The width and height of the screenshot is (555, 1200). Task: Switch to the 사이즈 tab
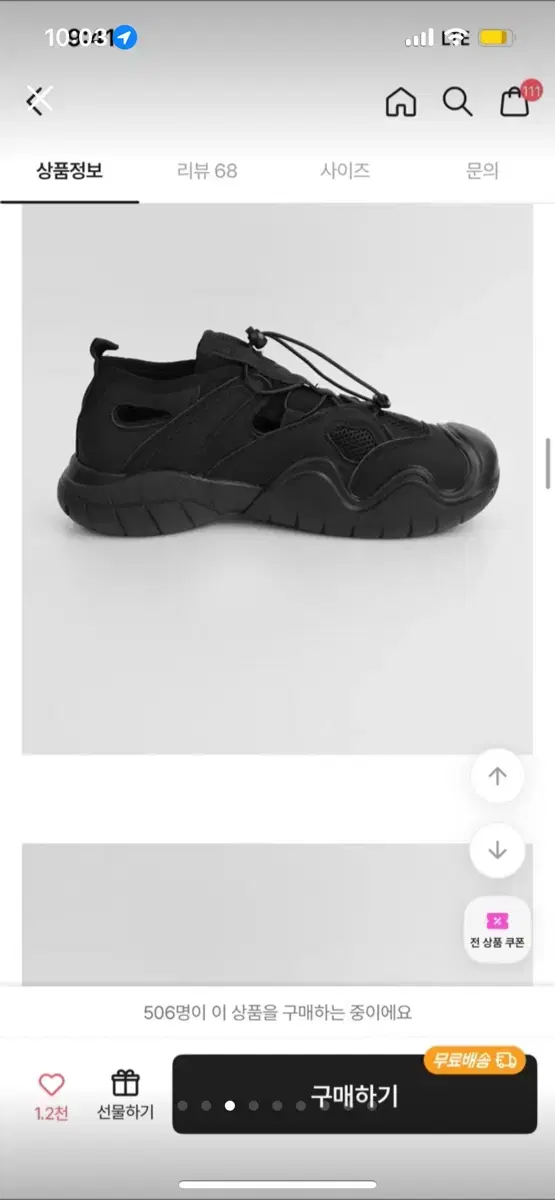pos(346,171)
